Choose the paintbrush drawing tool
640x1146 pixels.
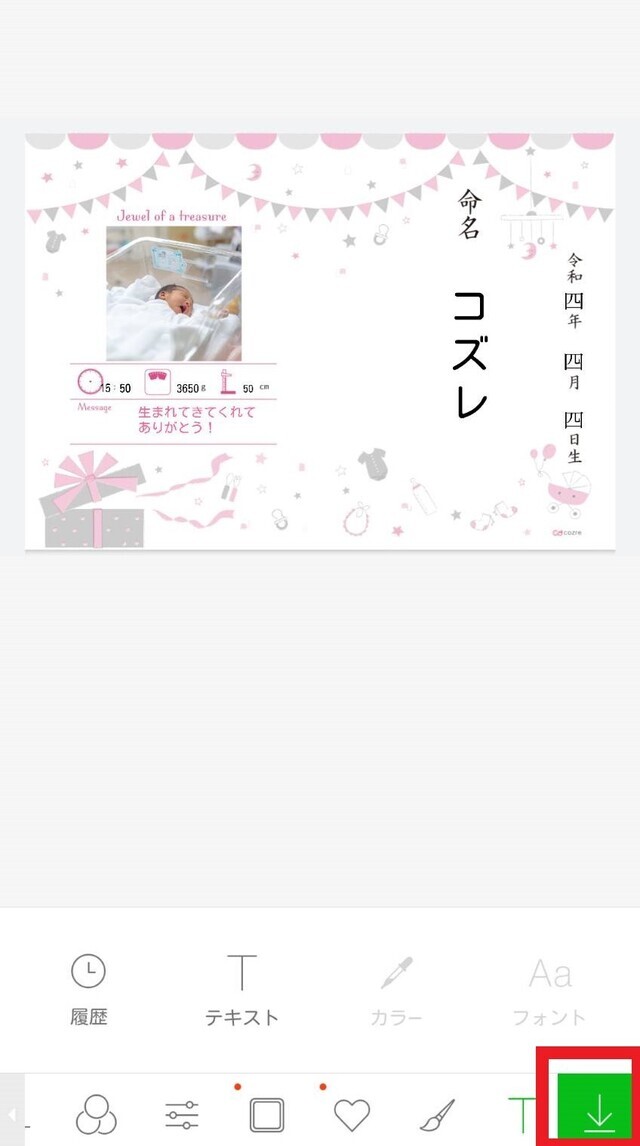pyautogui.click(x=436, y=1113)
